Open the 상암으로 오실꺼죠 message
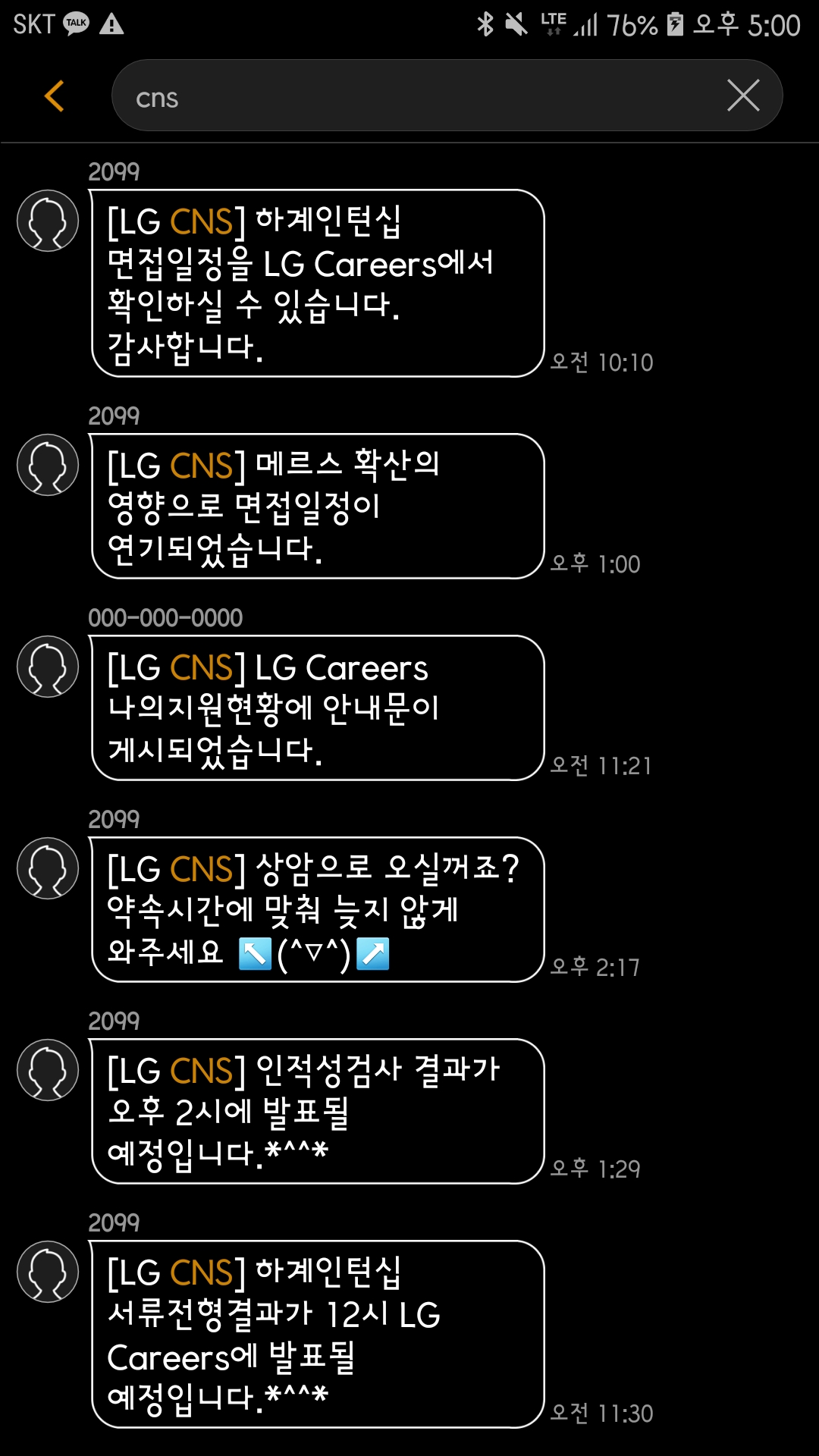The image size is (819, 1456). (x=317, y=909)
